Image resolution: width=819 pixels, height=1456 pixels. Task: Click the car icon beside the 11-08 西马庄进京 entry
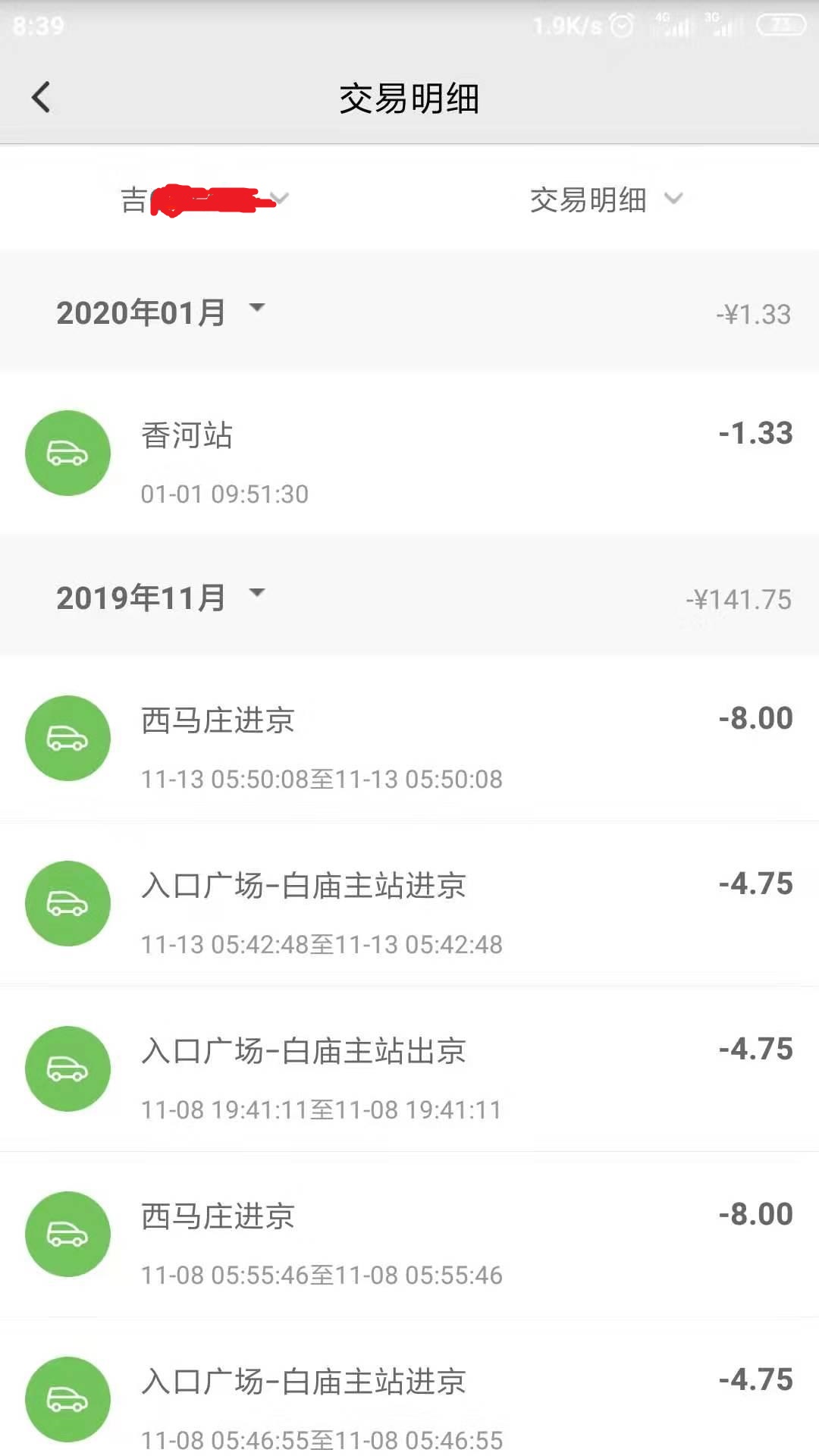coord(67,1234)
